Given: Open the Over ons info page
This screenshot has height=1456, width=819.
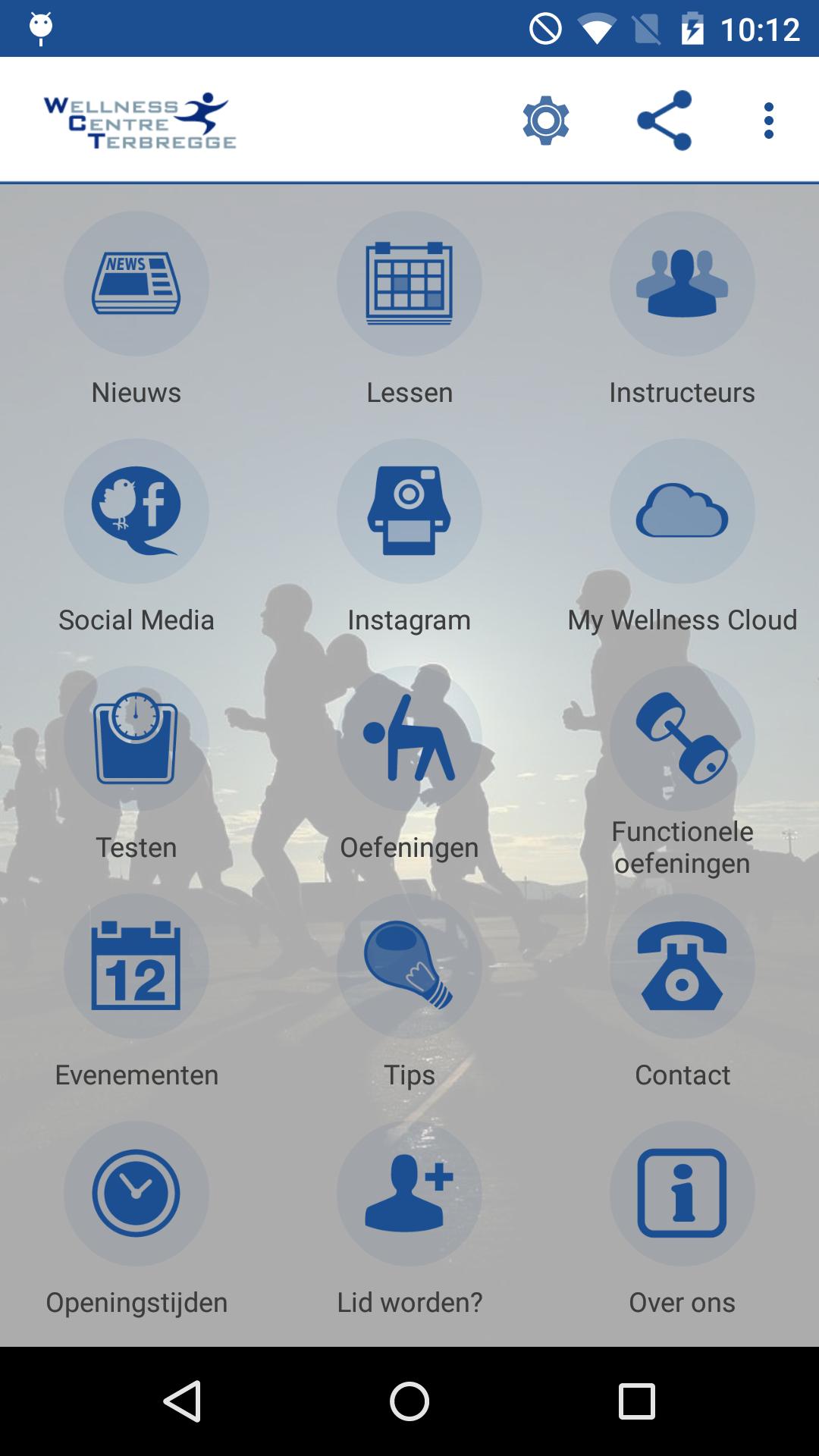Looking at the screenshot, I should coord(682,1194).
